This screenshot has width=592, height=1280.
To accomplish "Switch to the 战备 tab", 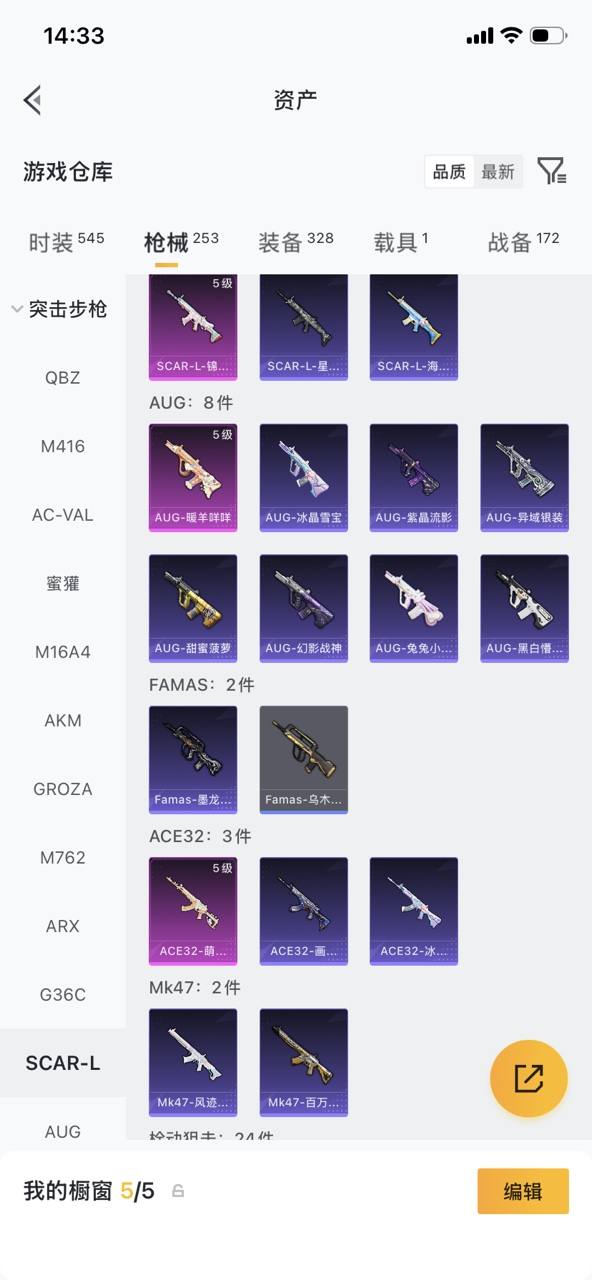I will click(524, 241).
